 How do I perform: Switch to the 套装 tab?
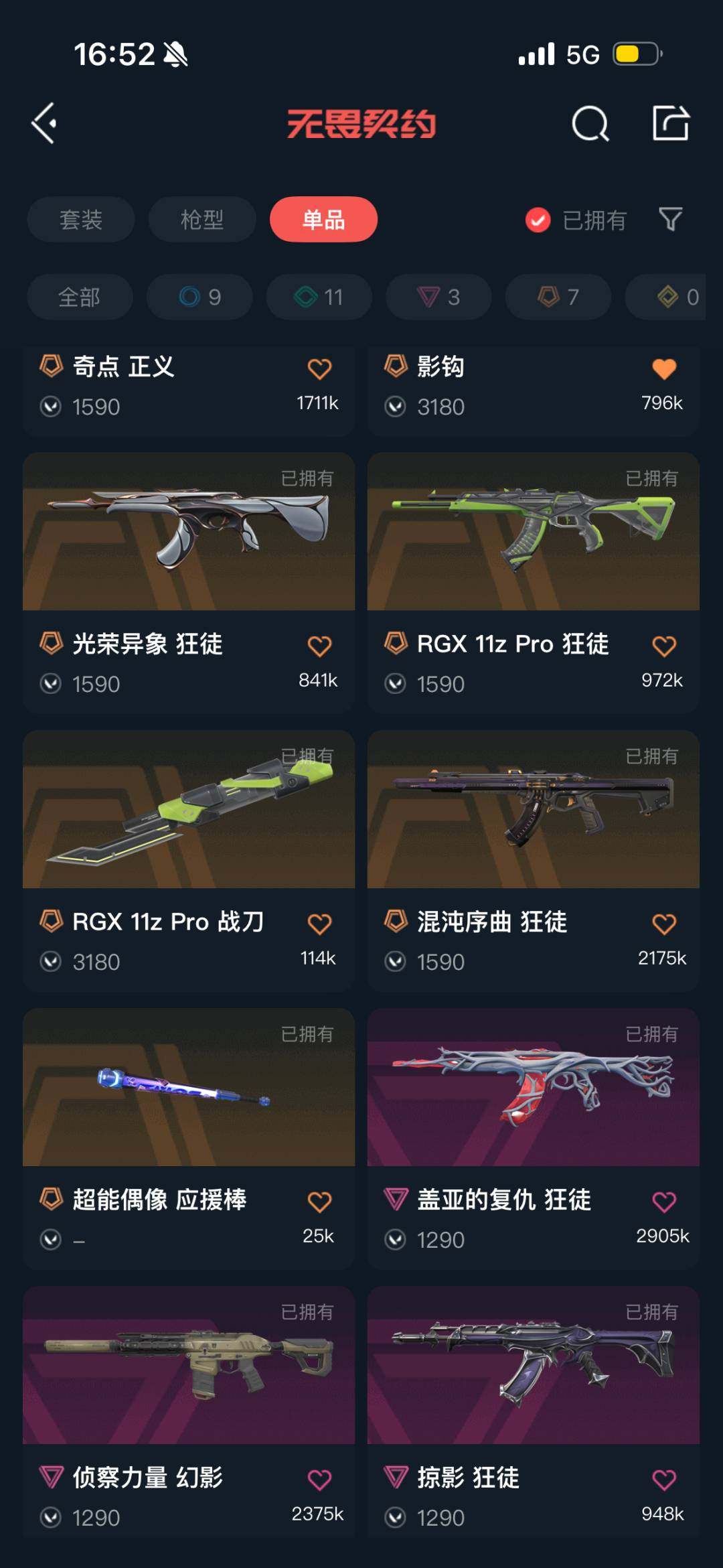pyautogui.click(x=80, y=220)
